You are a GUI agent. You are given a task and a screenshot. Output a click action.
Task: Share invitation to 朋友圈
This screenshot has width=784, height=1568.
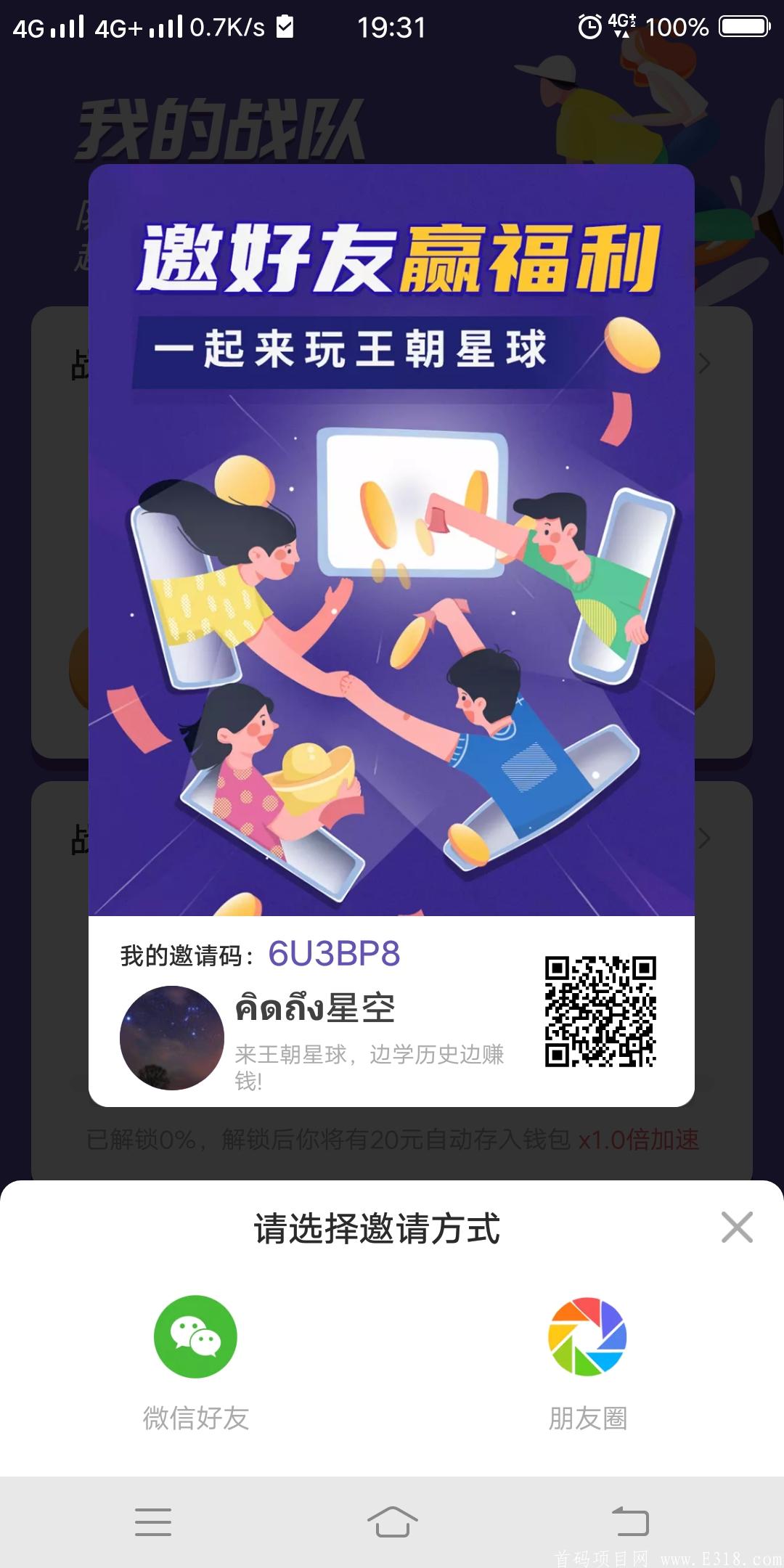click(x=587, y=1336)
